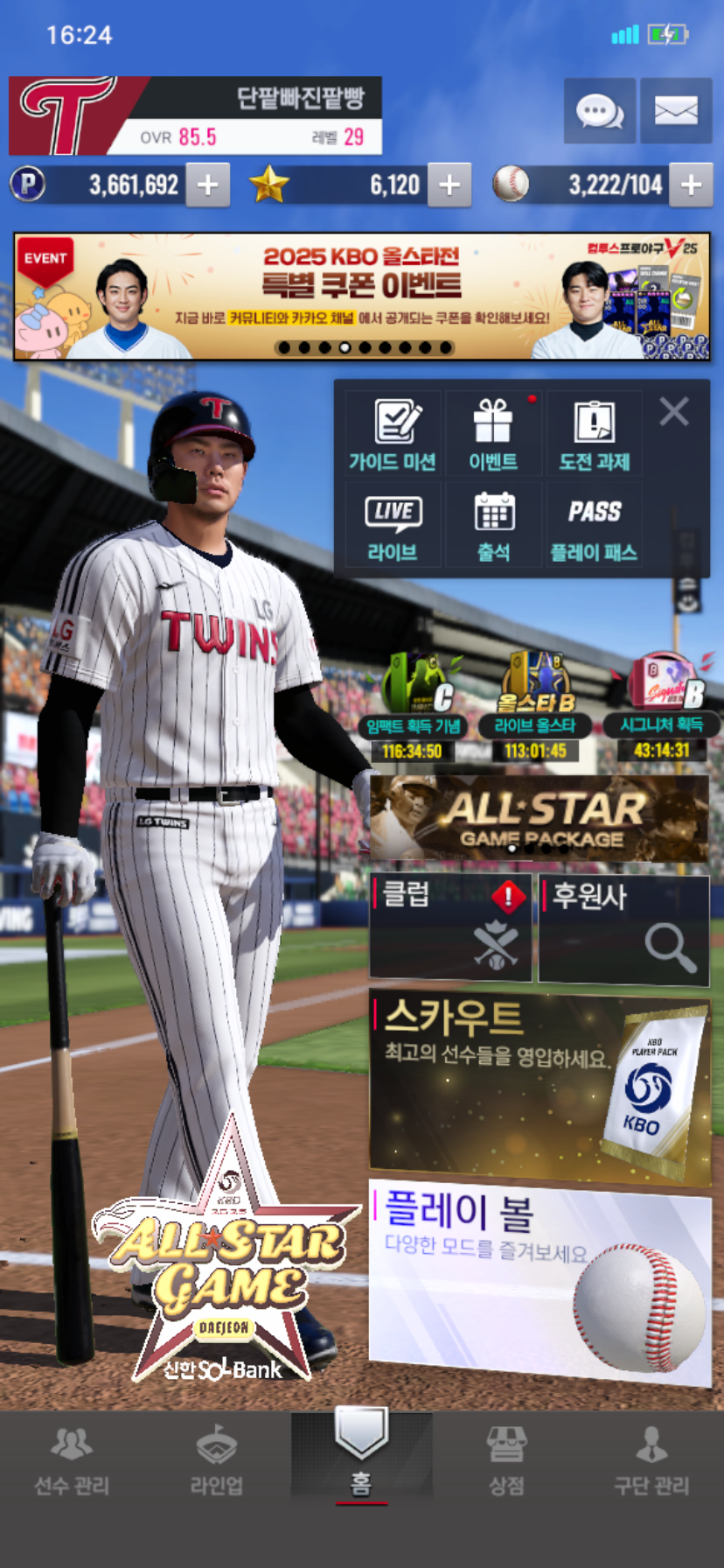Enter 스카우트 to recruit players
This screenshot has height=1568, width=724.
540,1088
